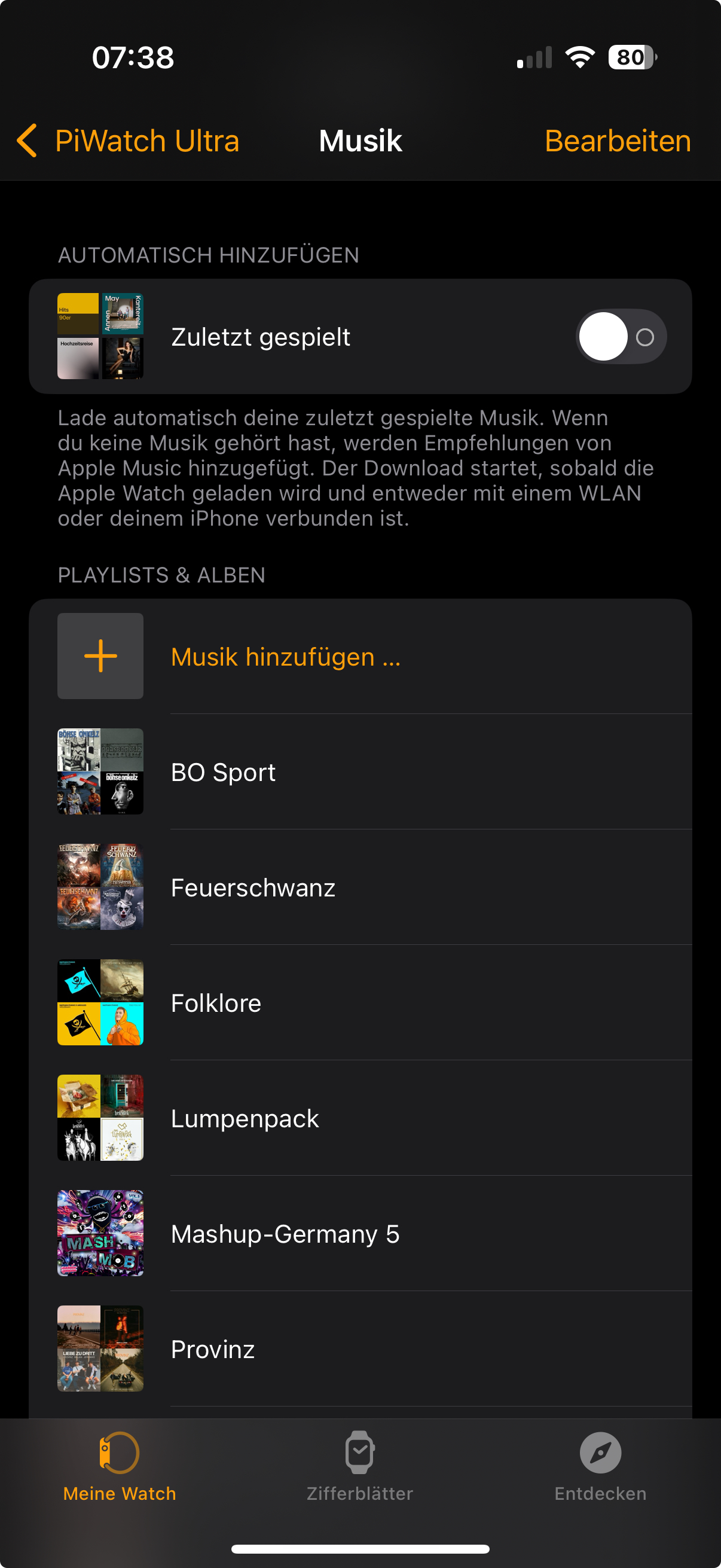Tap Bearbeiten to edit the music list
Viewport: 721px width, 1568px height.
pyautogui.click(x=617, y=141)
